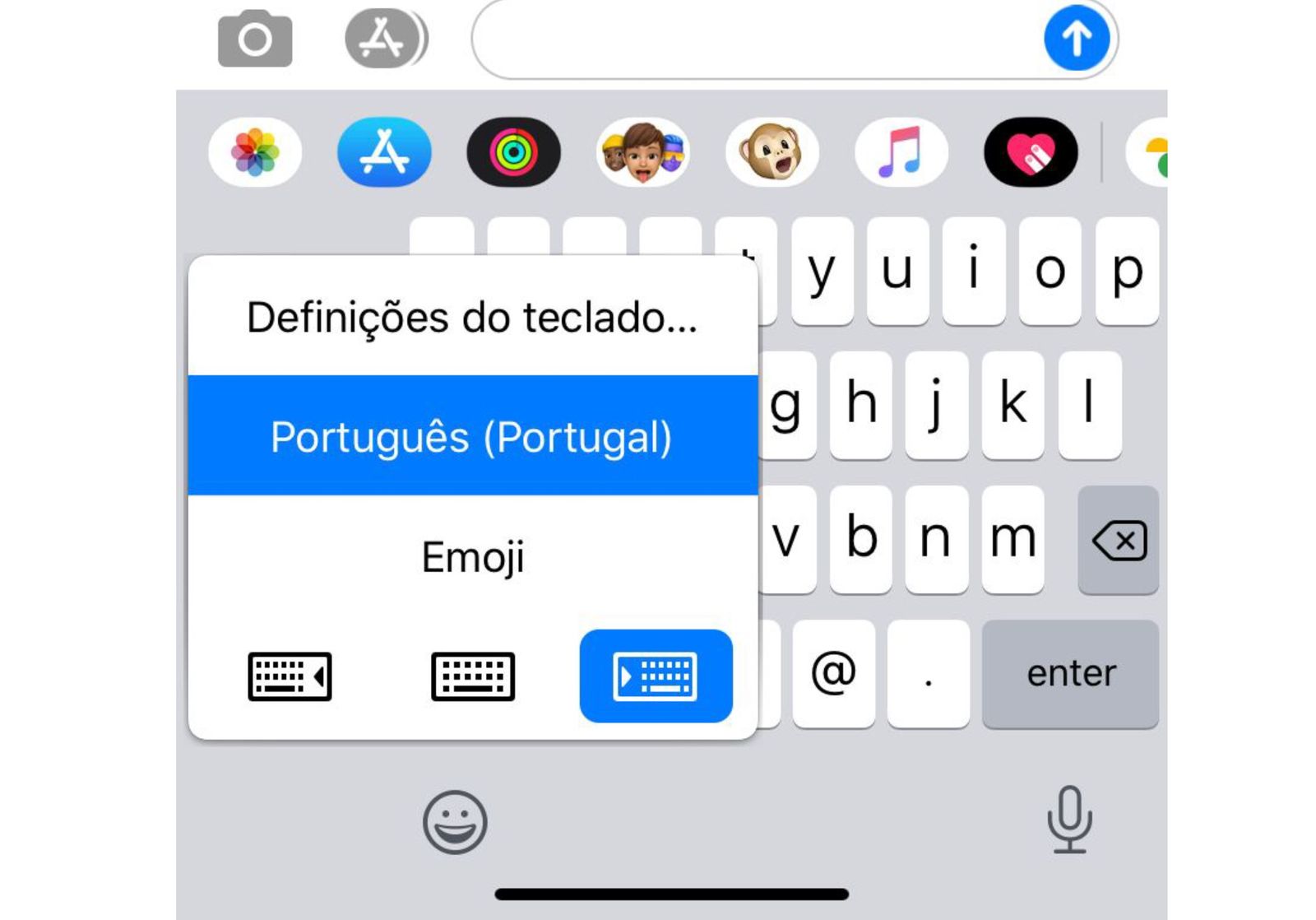Open the App Store iMessage app
This screenshot has width=1316, height=920.
click(x=384, y=152)
